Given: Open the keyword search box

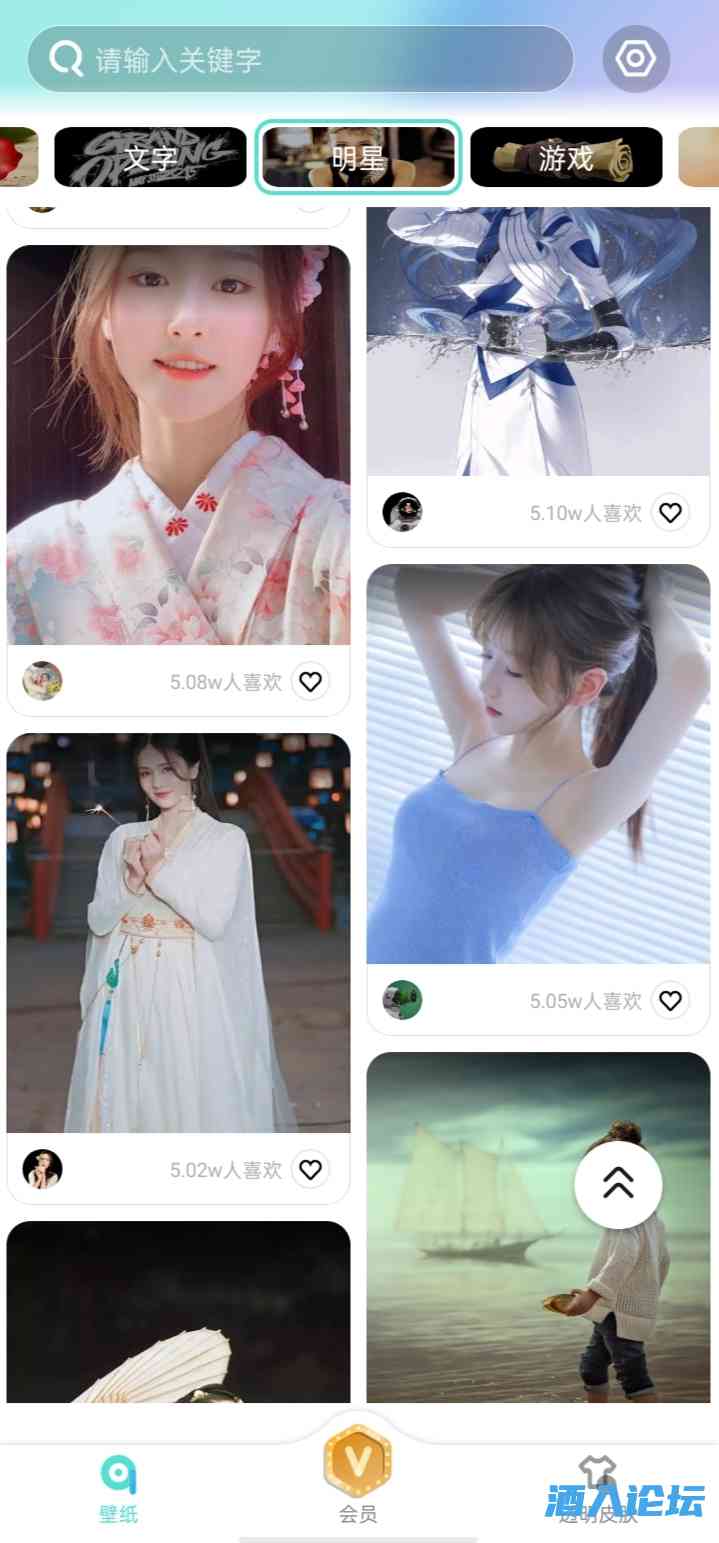Looking at the screenshot, I should (300, 60).
